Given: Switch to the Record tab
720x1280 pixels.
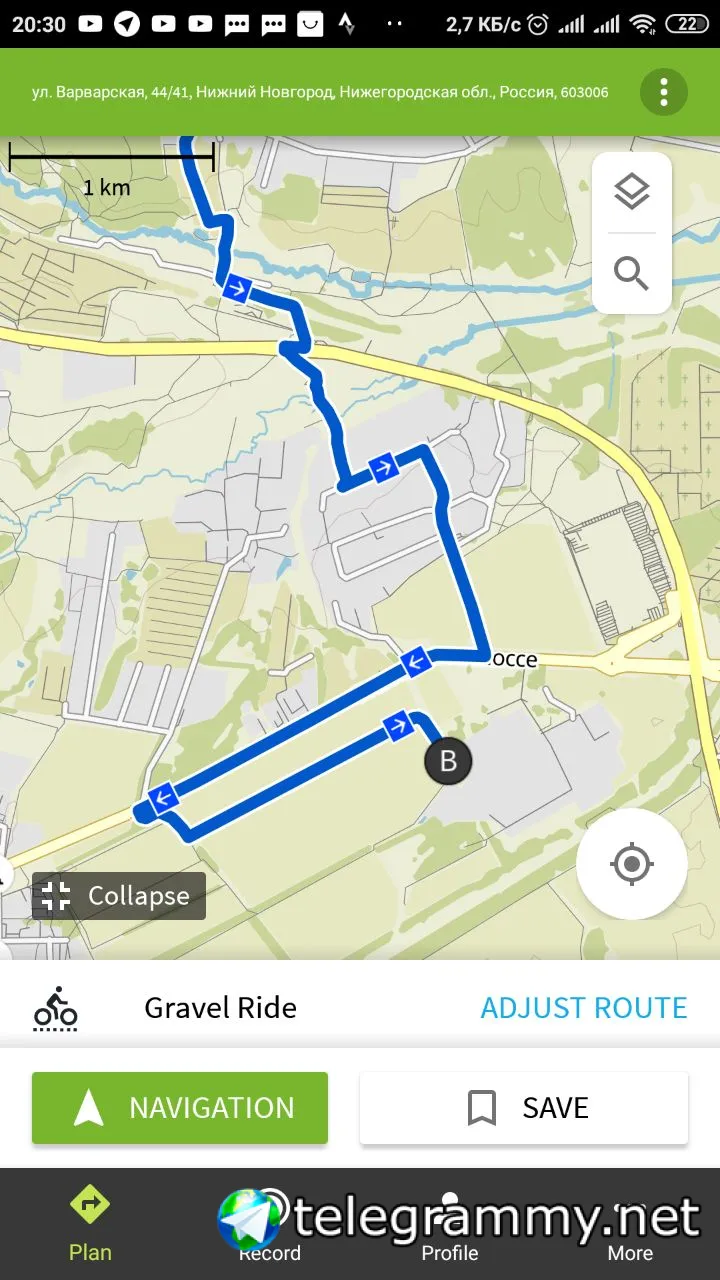Looking at the screenshot, I should click(x=270, y=1224).
